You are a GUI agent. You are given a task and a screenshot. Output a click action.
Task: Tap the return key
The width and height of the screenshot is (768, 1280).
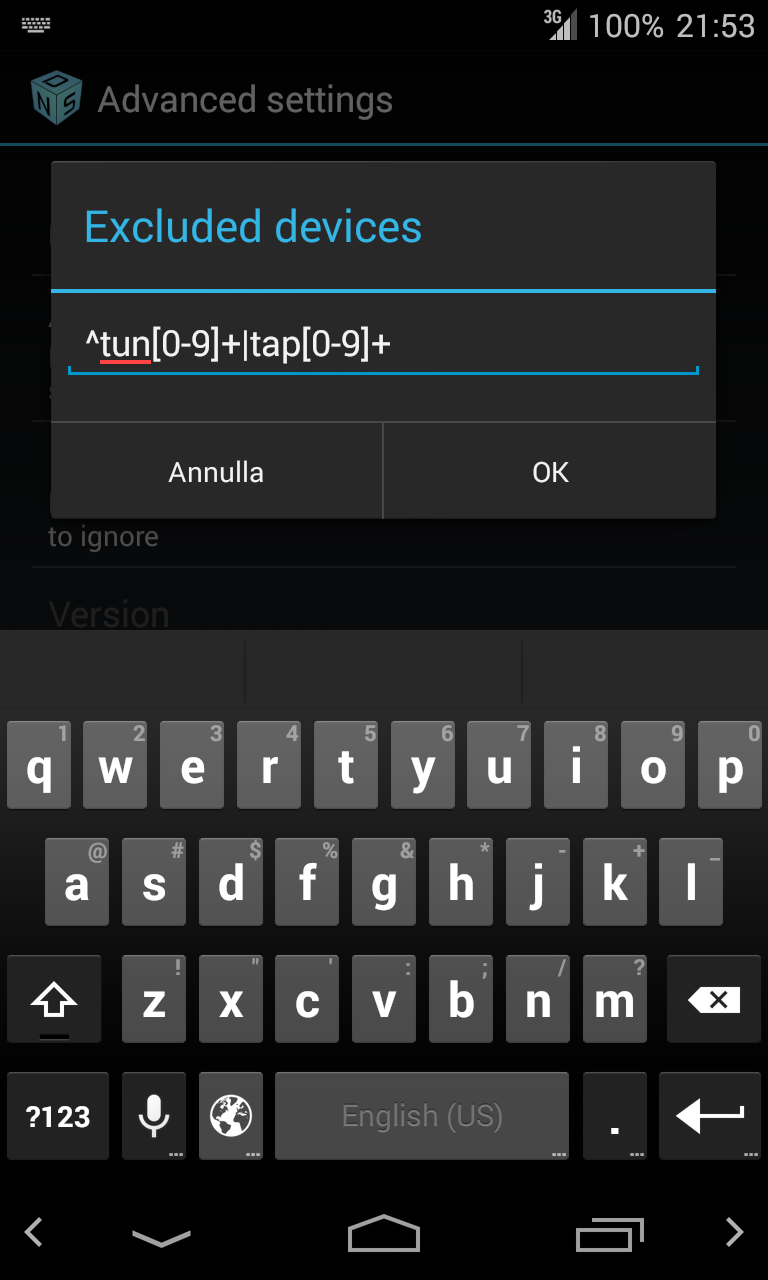[710, 1116]
